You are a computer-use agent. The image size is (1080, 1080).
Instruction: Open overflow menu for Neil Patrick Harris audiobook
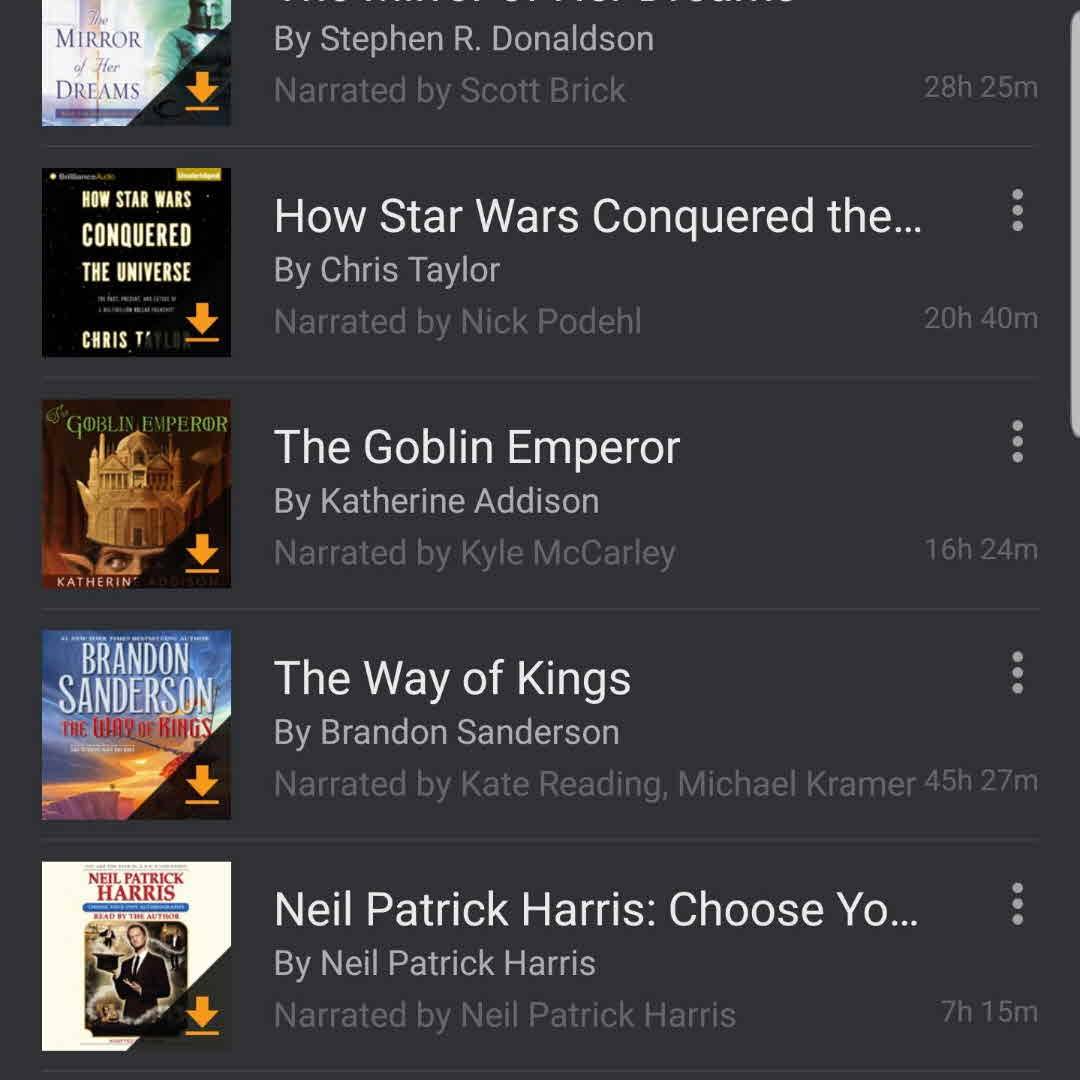[x=1017, y=904]
